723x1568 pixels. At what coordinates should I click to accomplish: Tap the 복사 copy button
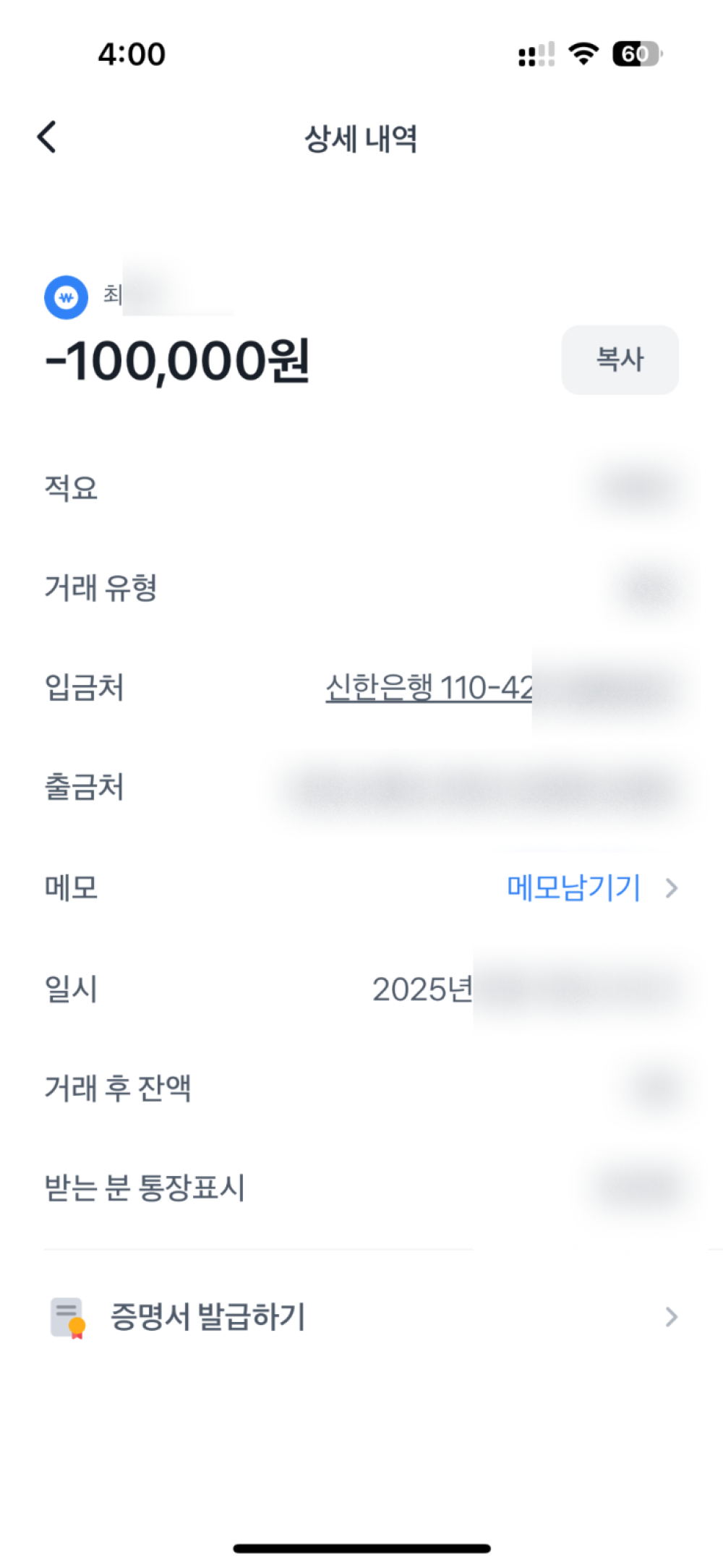(620, 359)
